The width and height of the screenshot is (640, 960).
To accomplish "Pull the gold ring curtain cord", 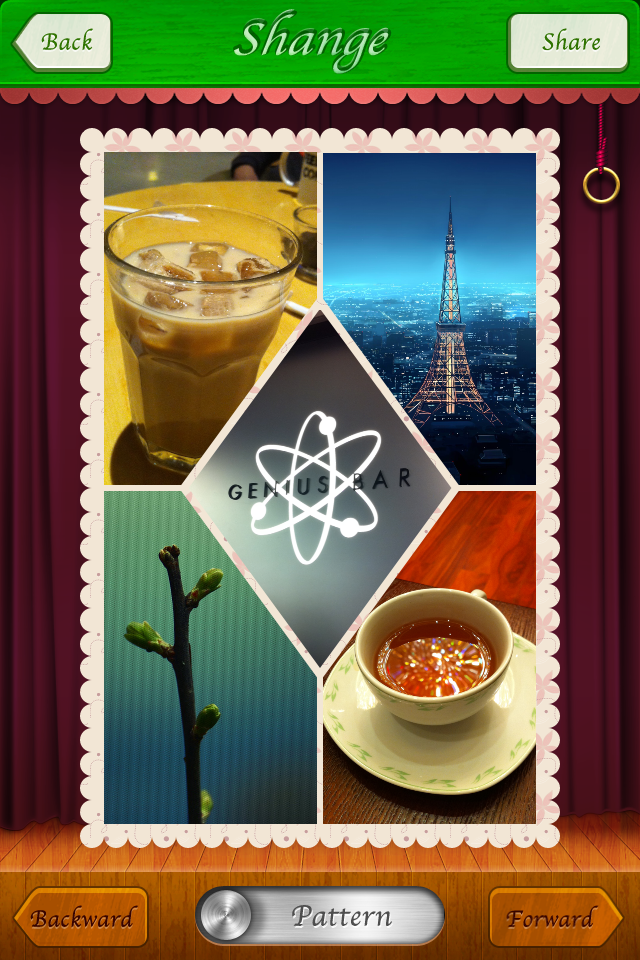I will point(601,185).
